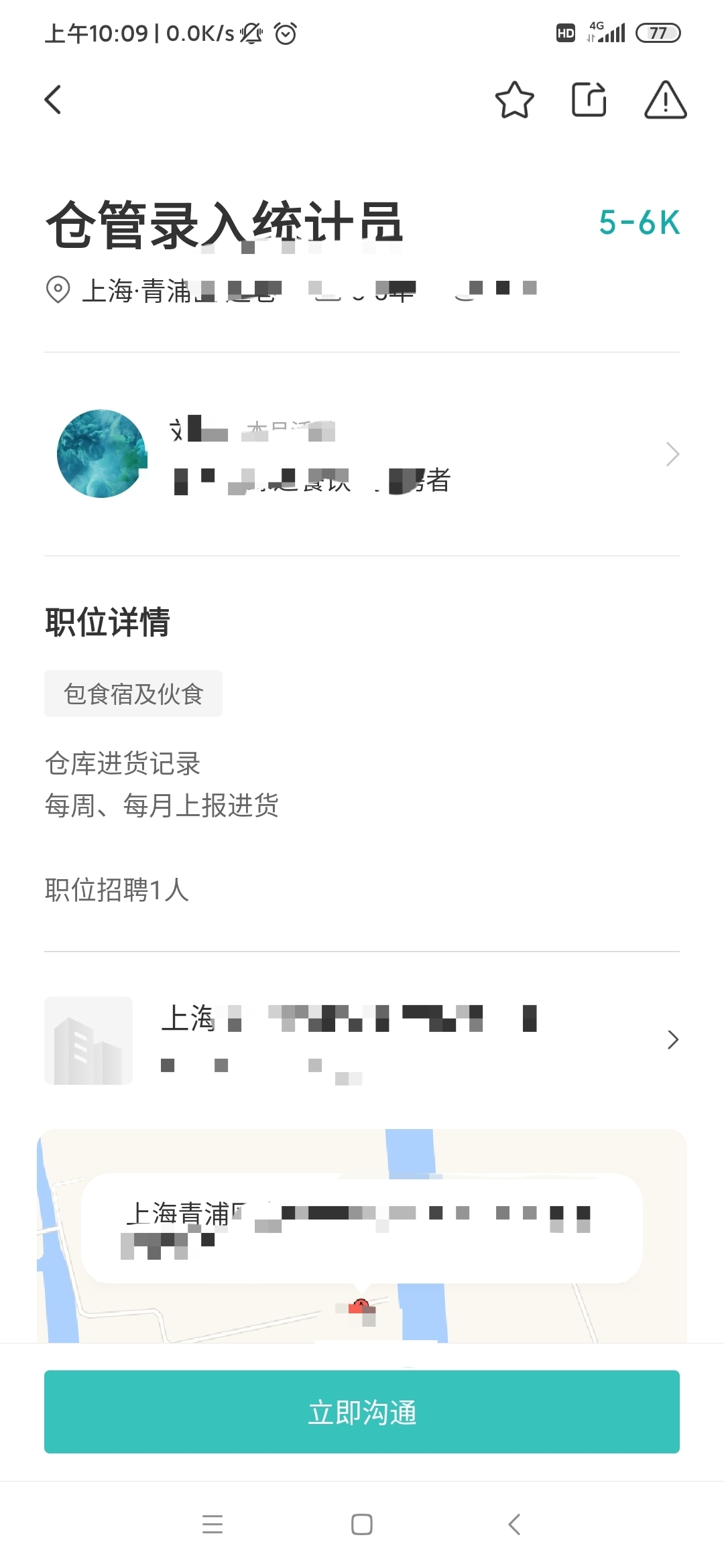Share this job posting
The height and width of the screenshot is (1568, 724).
coord(589,101)
